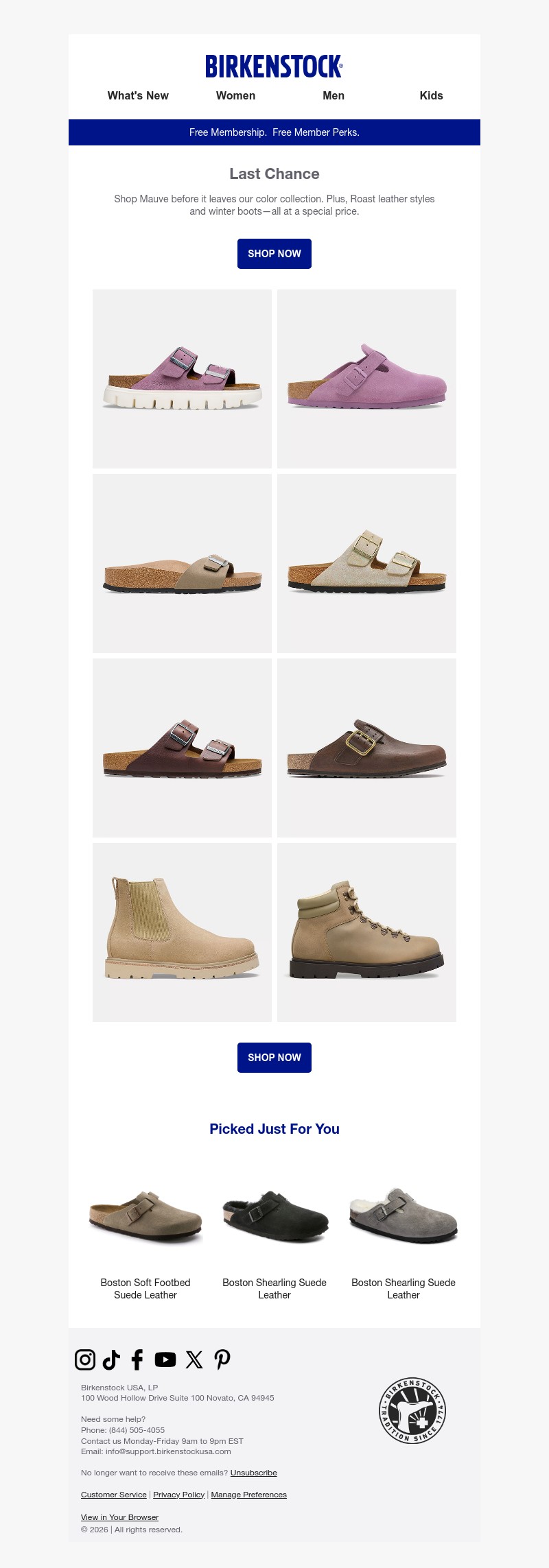Image resolution: width=549 pixels, height=1568 pixels.
Task: Open the mauve platform two-strap sandal
Action: pyautogui.click(x=182, y=379)
